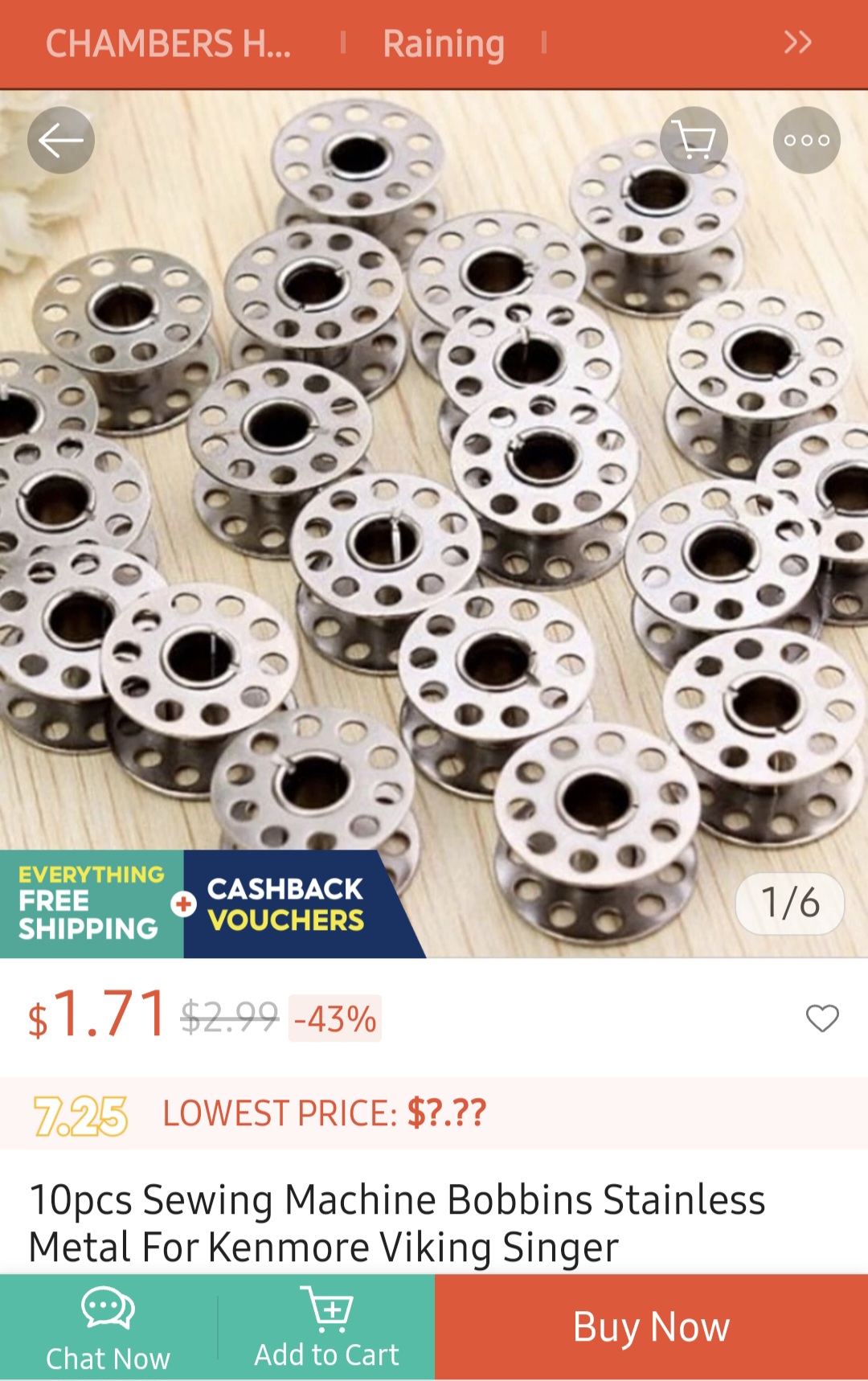Screen dimensions: 868x1381
Task: Start a chat with Chat Now
Action: (108, 1328)
